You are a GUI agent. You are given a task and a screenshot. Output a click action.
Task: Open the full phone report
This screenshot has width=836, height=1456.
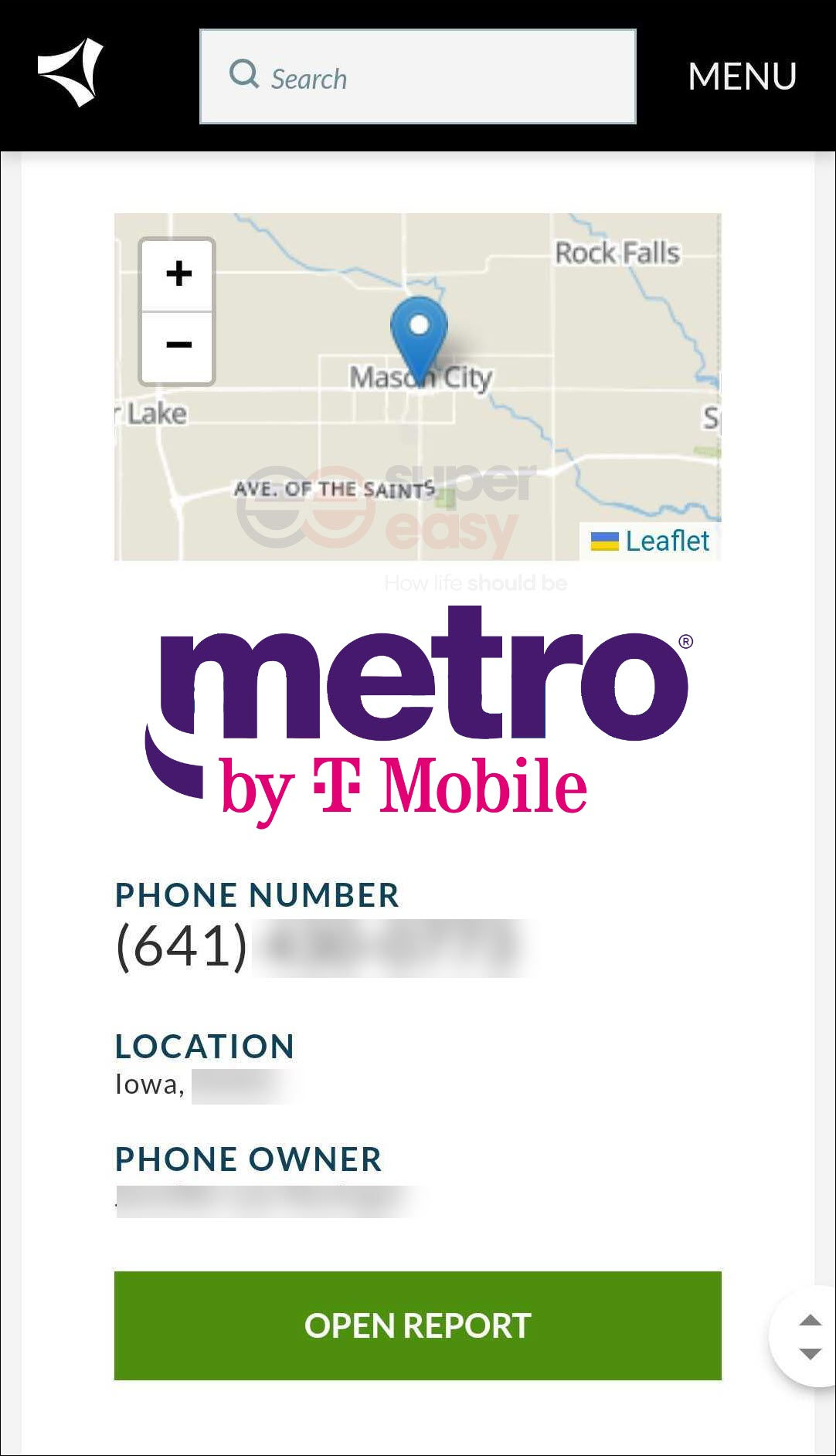418,1325
